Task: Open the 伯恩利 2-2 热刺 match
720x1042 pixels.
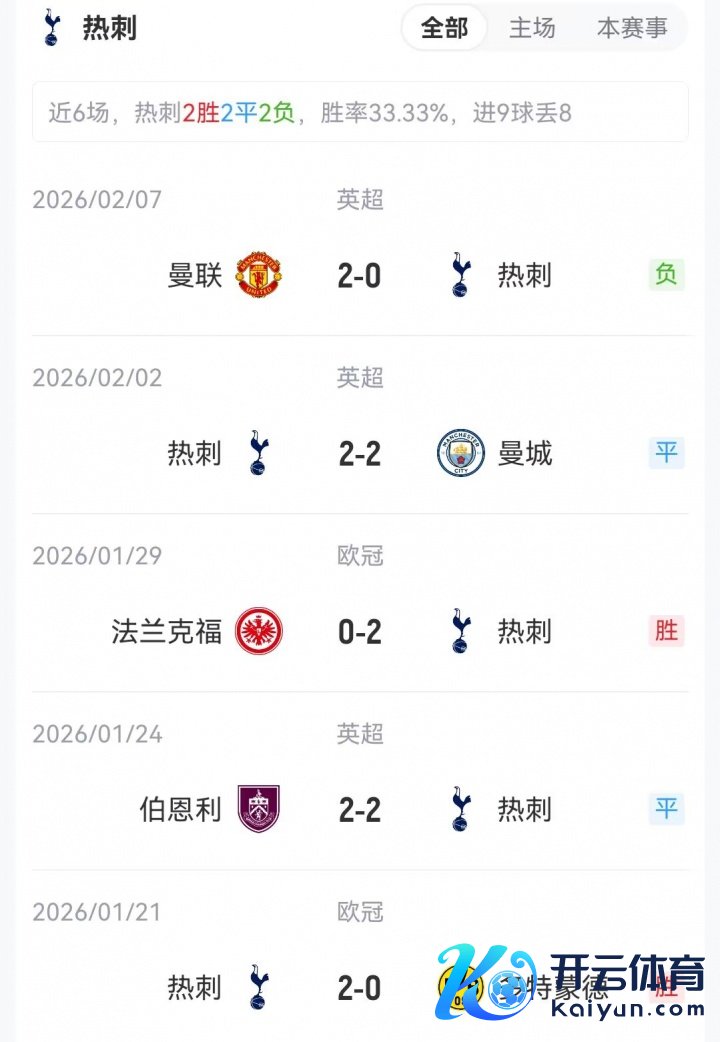Action: pyautogui.click(x=360, y=809)
